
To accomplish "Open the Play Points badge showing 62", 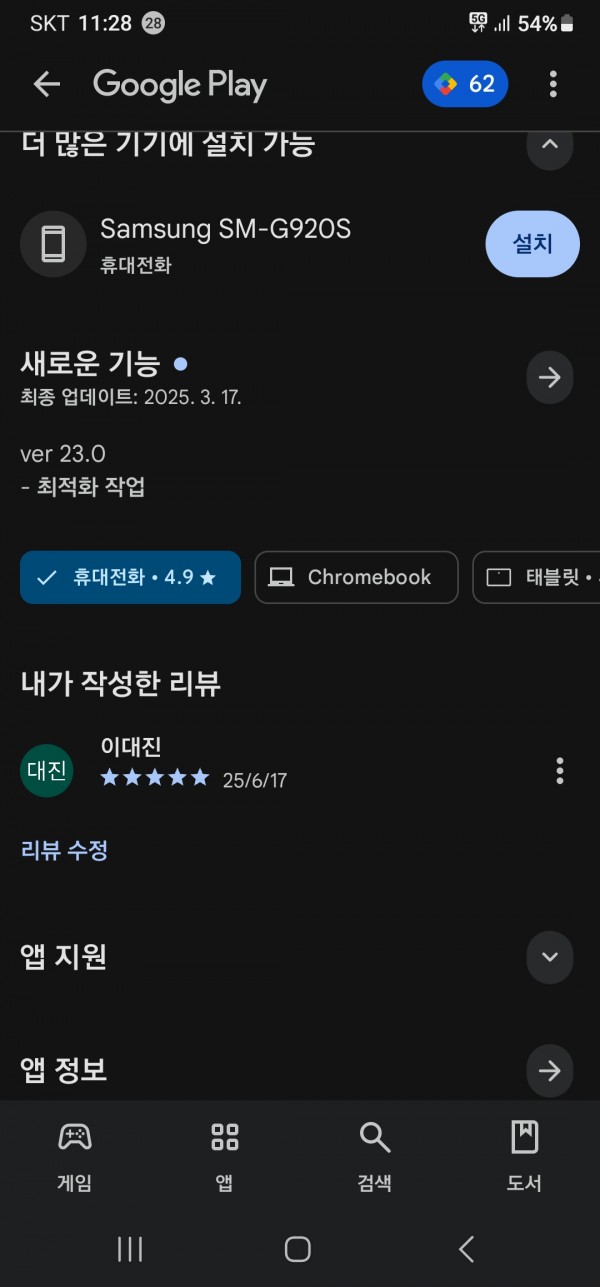I will 465,84.
